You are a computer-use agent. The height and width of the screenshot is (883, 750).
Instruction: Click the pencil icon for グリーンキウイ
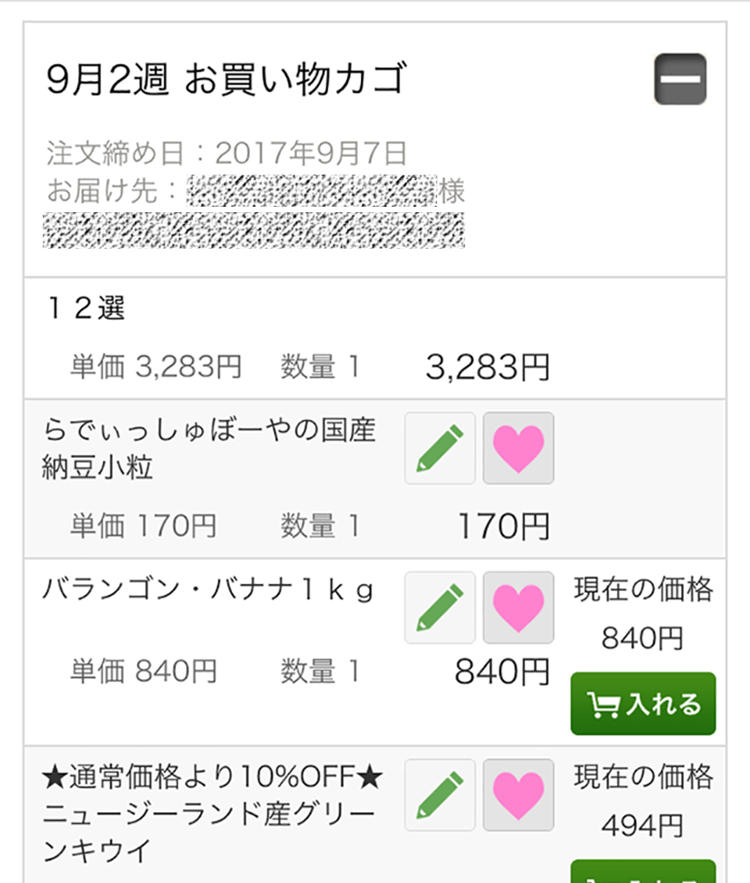[x=439, y=796]
